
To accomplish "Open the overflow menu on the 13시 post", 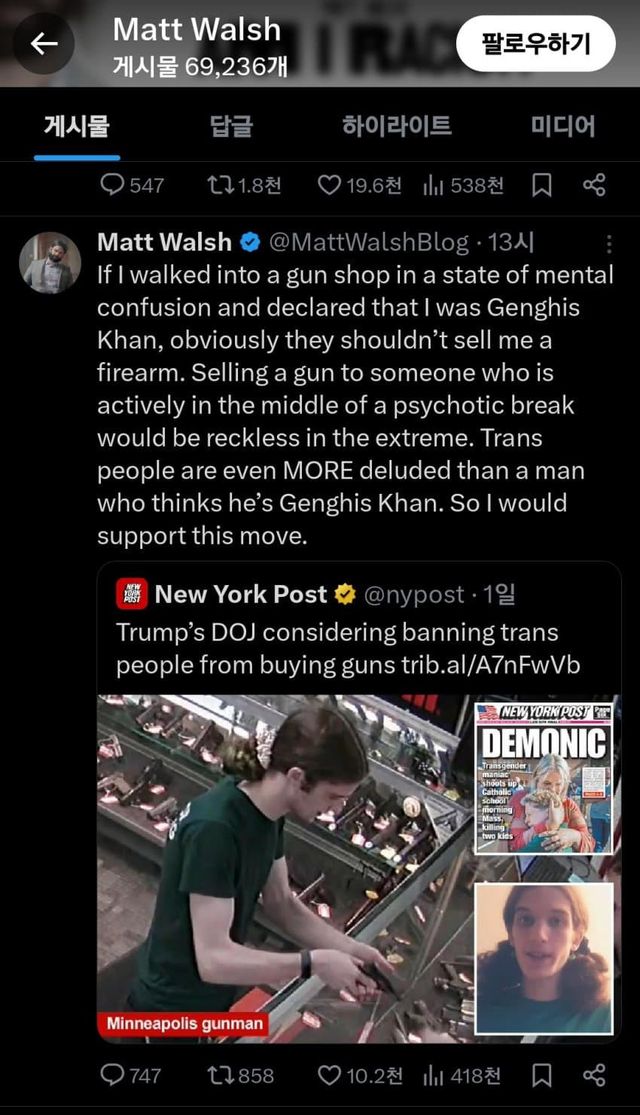I will (x=609, y=243).
